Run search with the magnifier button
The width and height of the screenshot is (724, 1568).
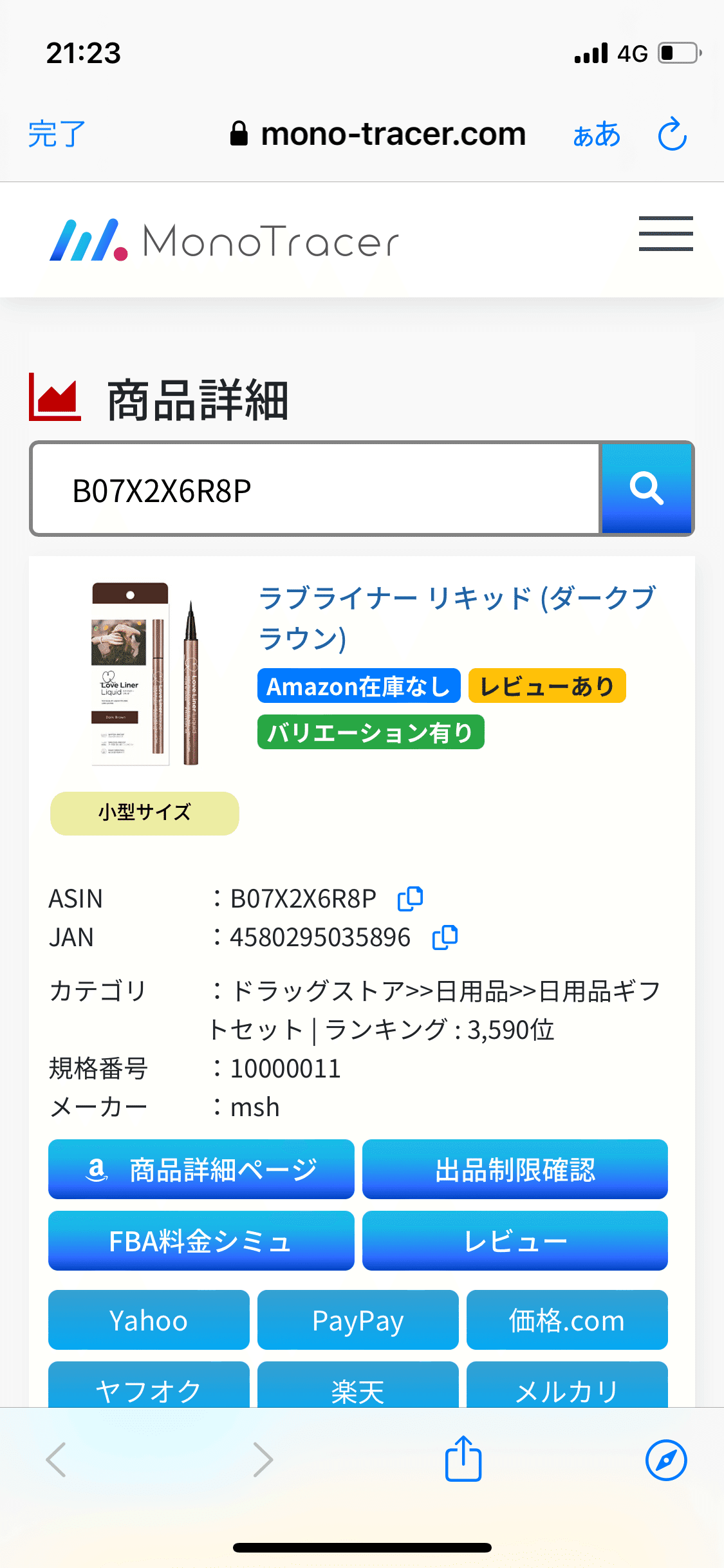(646, 489)
